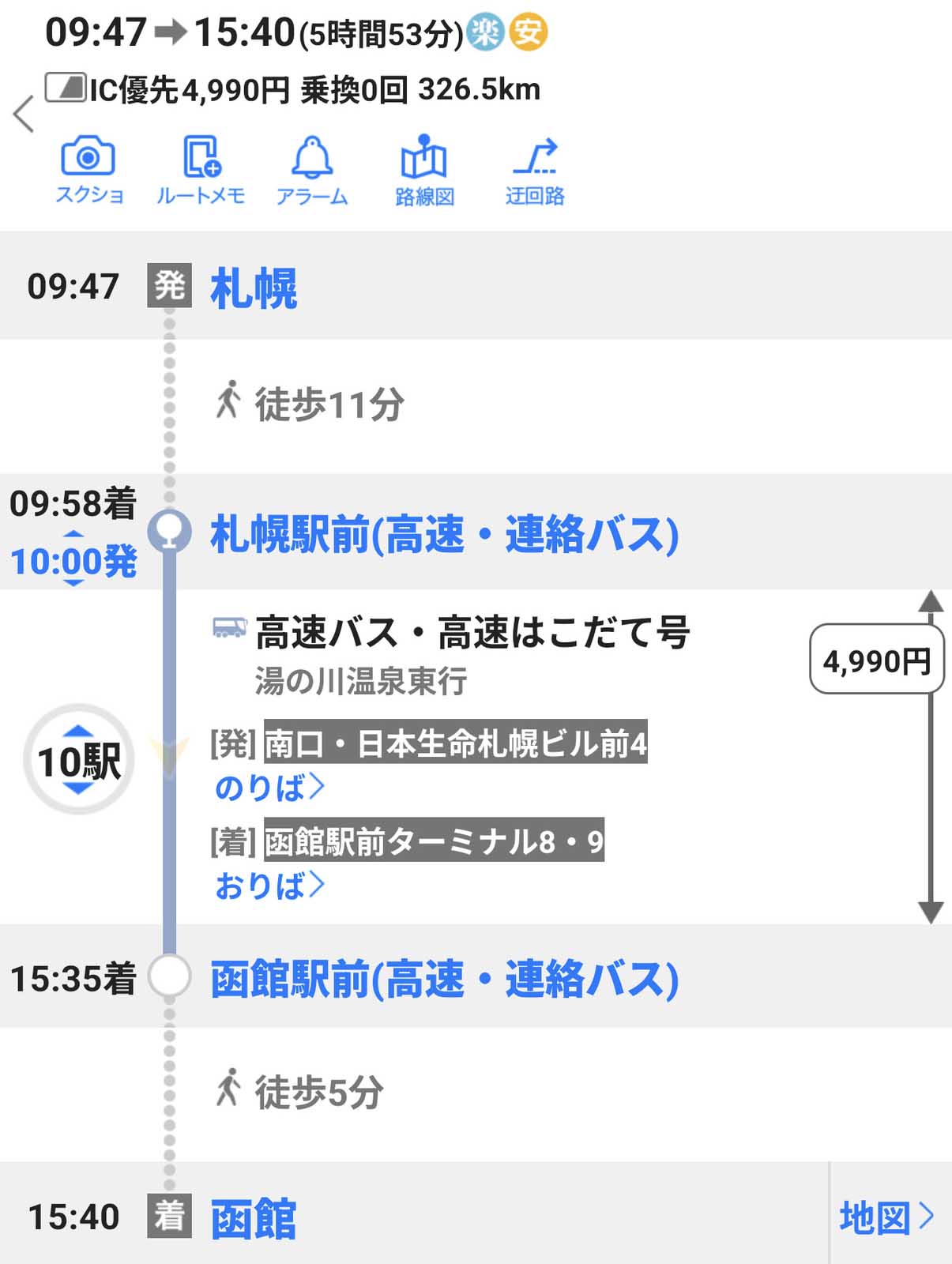Open the 函館 arrival station
This screenshot has width=952, height=1264.
coord(254,1218)
